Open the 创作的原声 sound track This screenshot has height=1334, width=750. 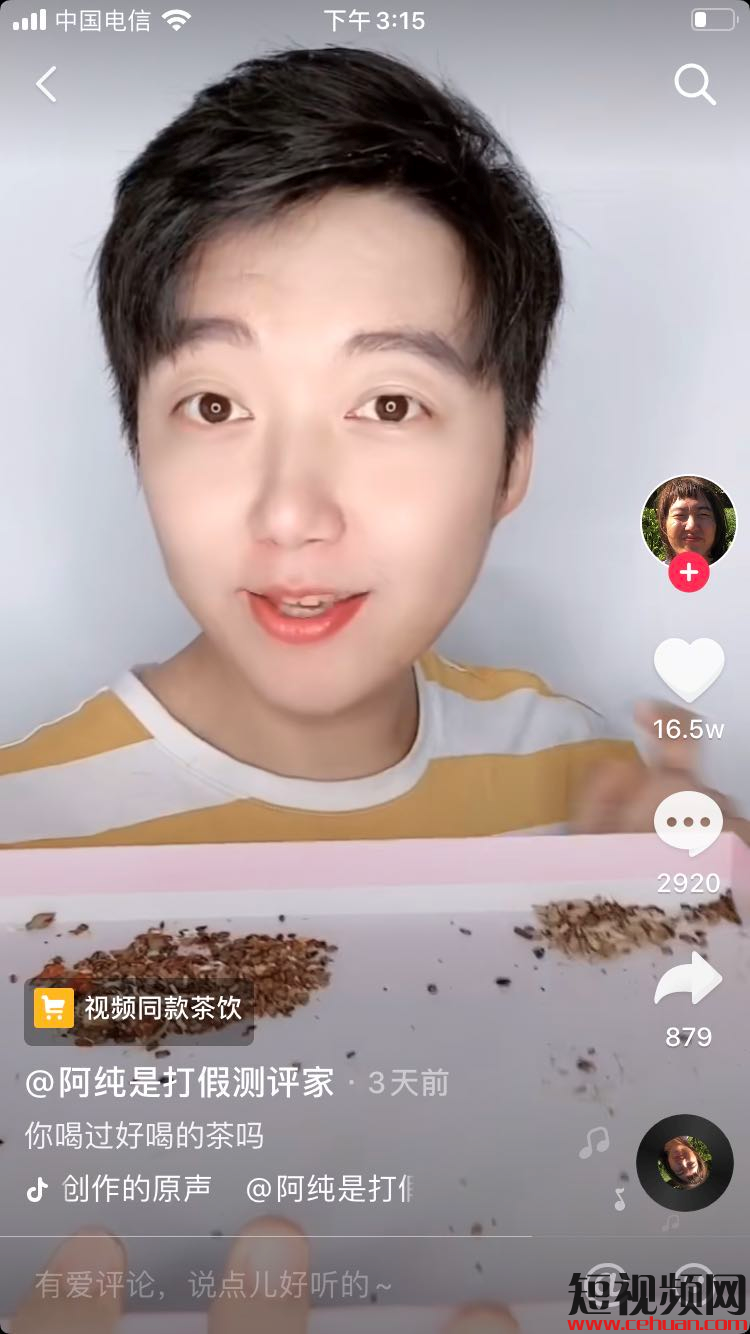point(136,1188)
